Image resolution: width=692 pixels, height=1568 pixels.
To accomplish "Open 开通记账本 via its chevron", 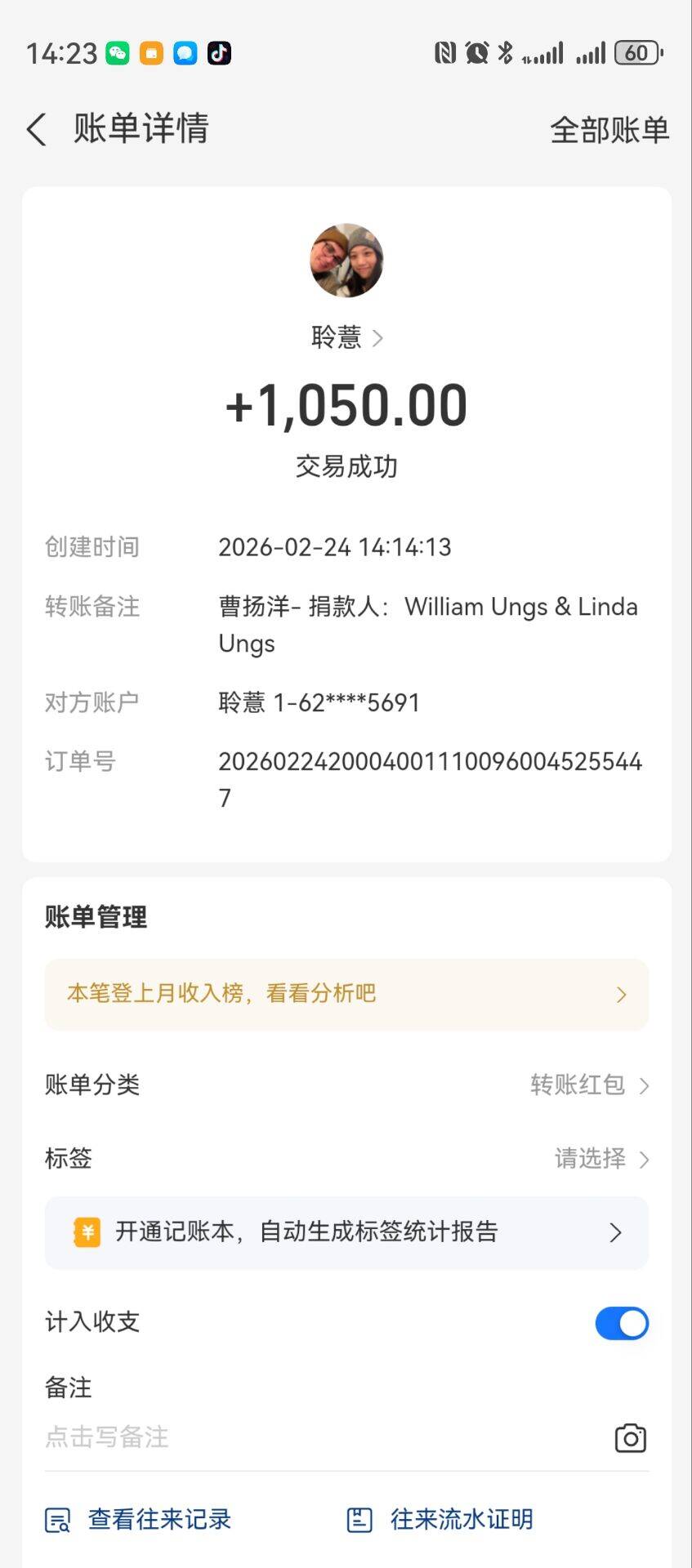I will pos(616,1233).
